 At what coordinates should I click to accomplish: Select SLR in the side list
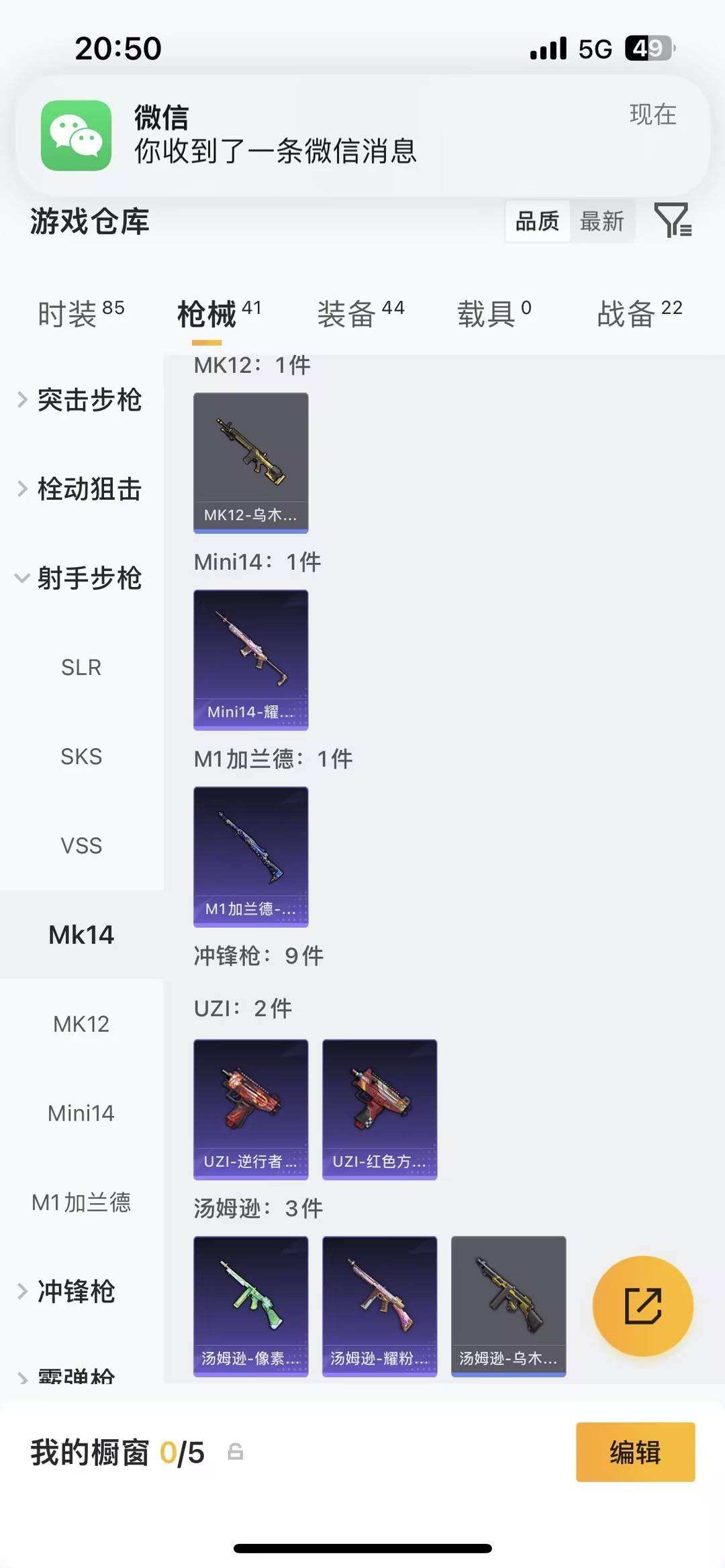(81, 668)
